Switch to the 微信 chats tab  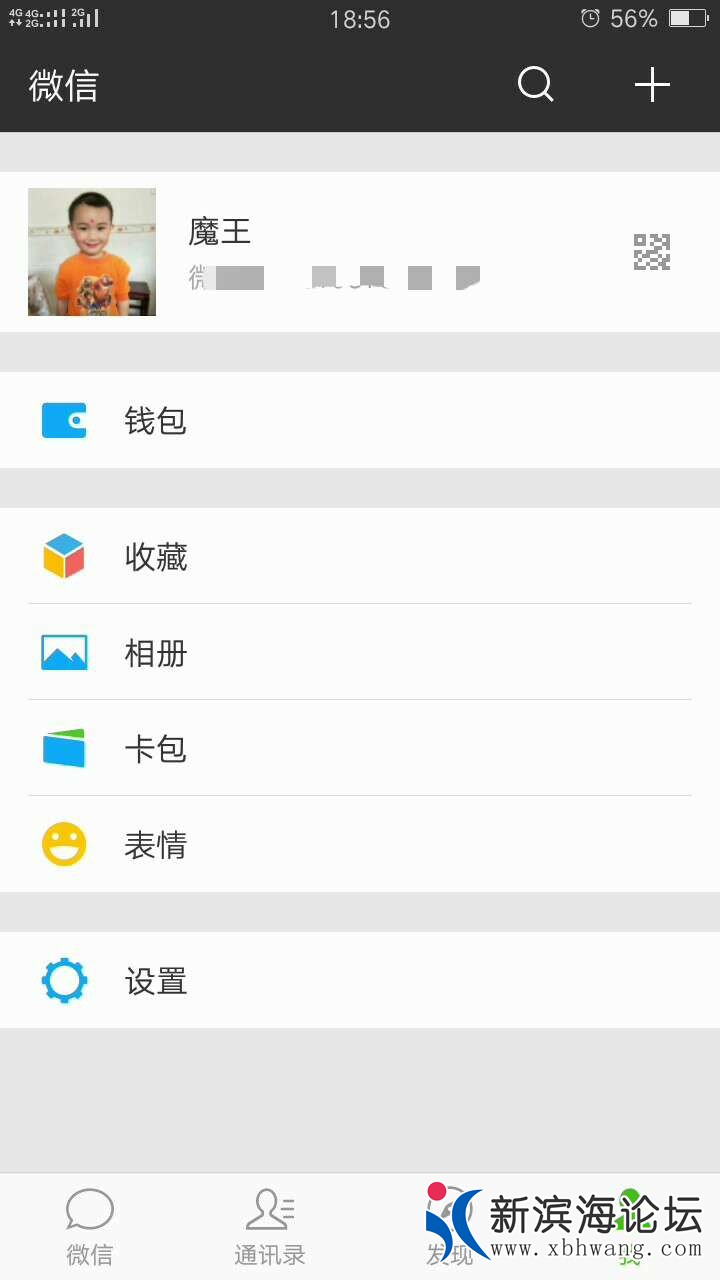(90, 1226)
